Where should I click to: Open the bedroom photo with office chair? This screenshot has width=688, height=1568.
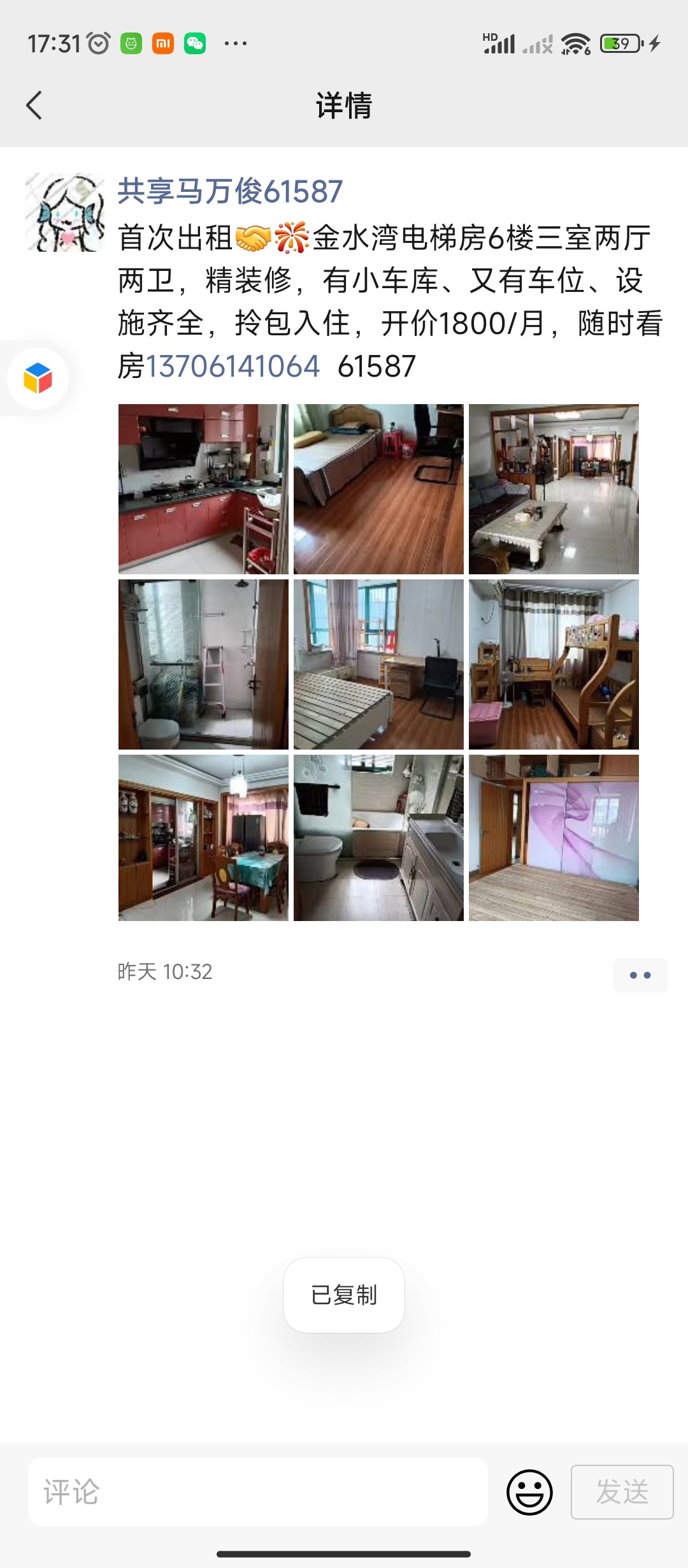click(378, 489)
